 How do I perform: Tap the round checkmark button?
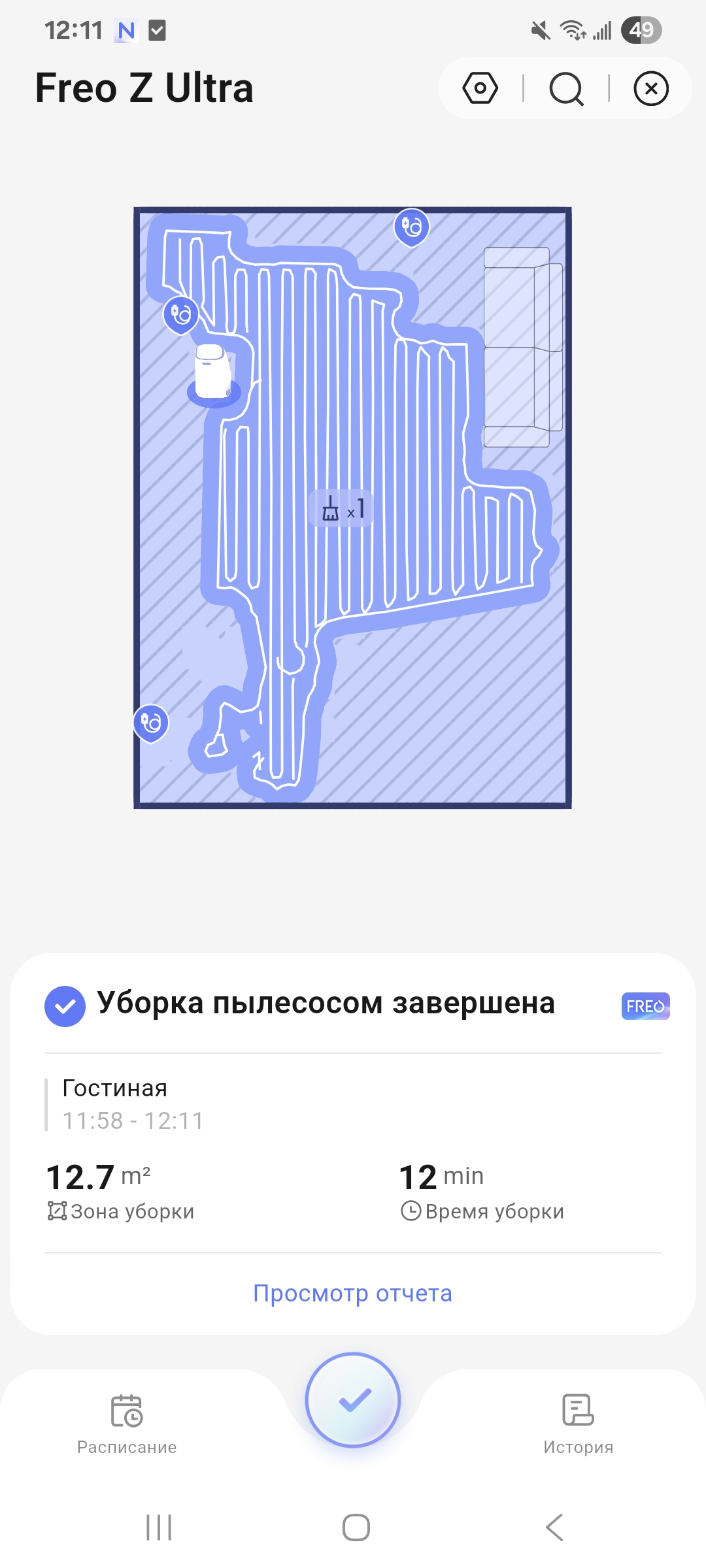tap(353, 1399)
